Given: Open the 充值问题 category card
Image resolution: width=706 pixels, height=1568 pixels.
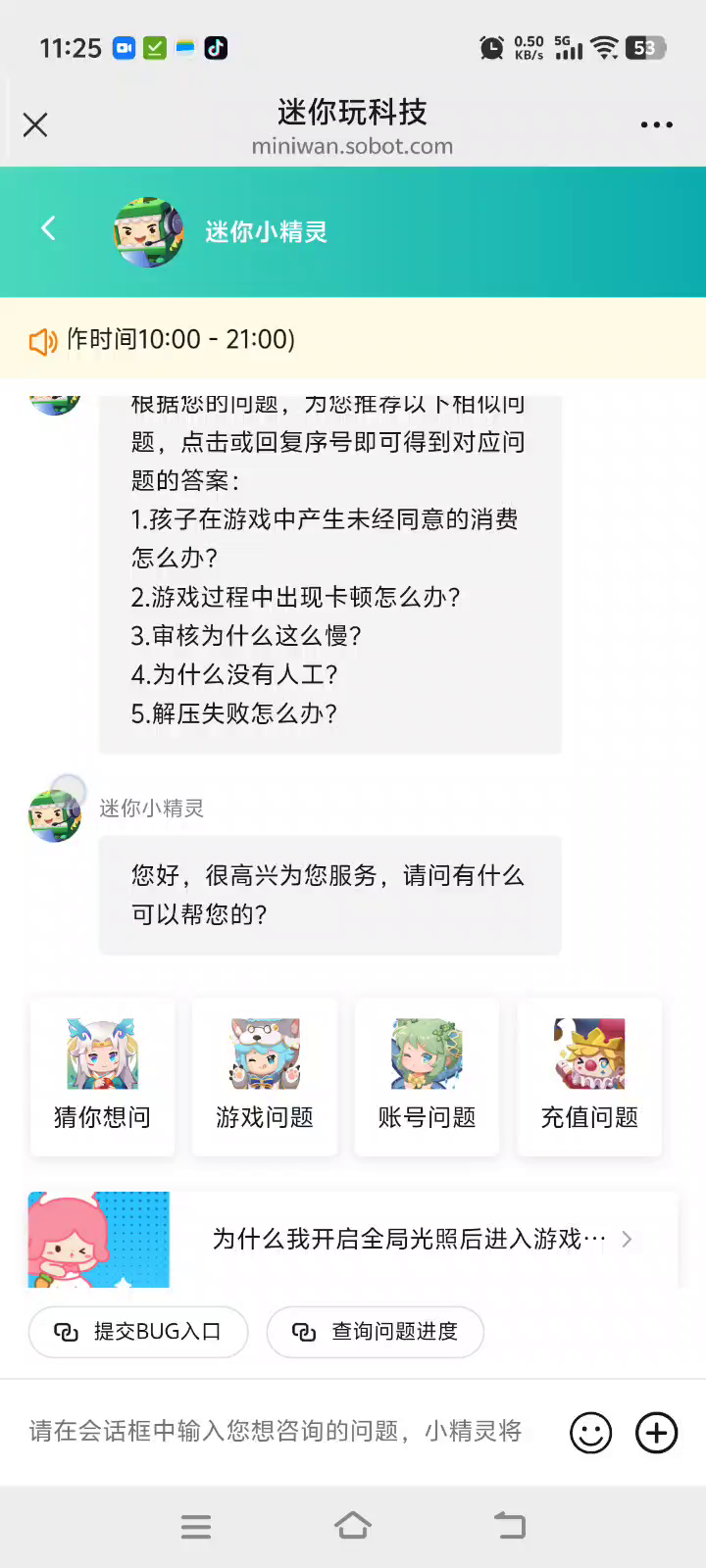Looking at the screenshot, I should pos(589,1077).
